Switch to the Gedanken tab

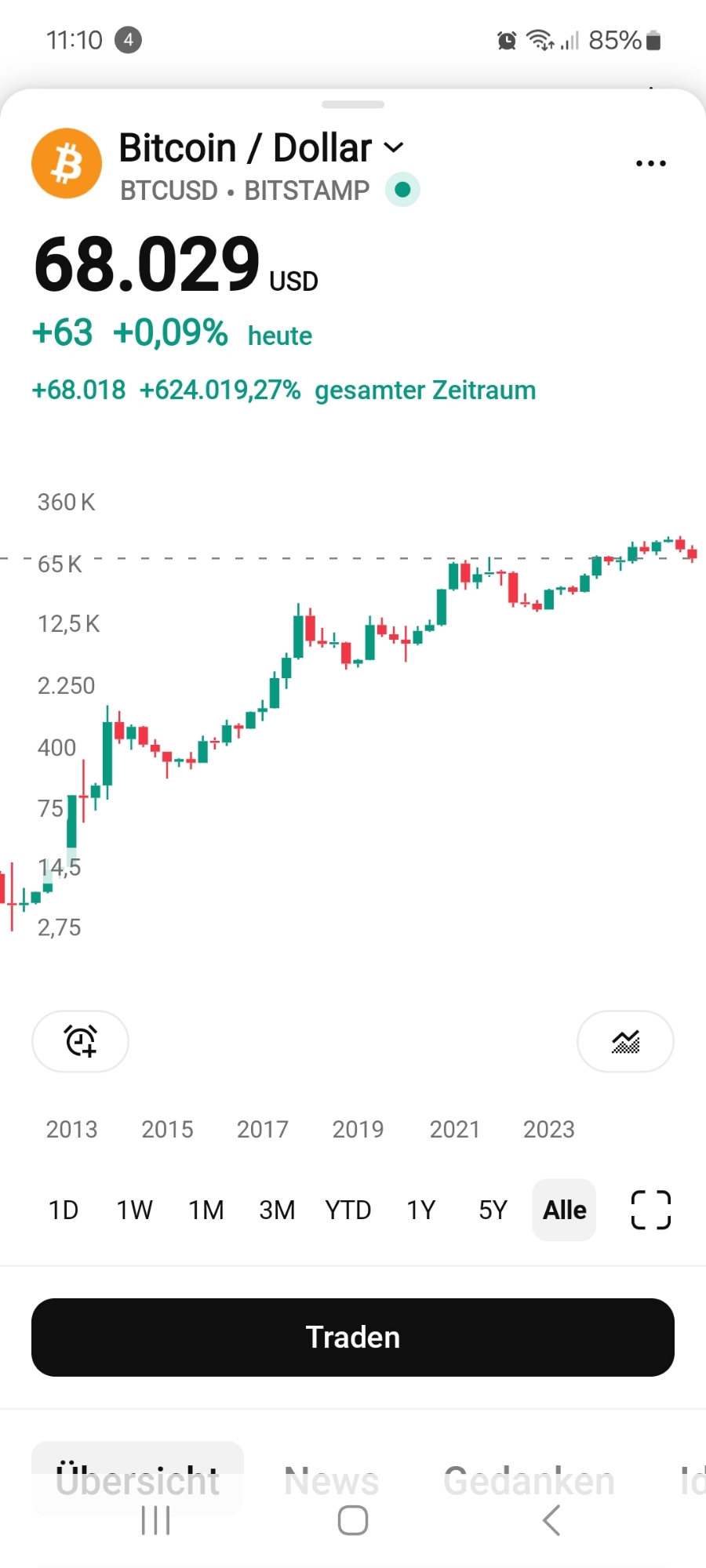[529, 1479]
